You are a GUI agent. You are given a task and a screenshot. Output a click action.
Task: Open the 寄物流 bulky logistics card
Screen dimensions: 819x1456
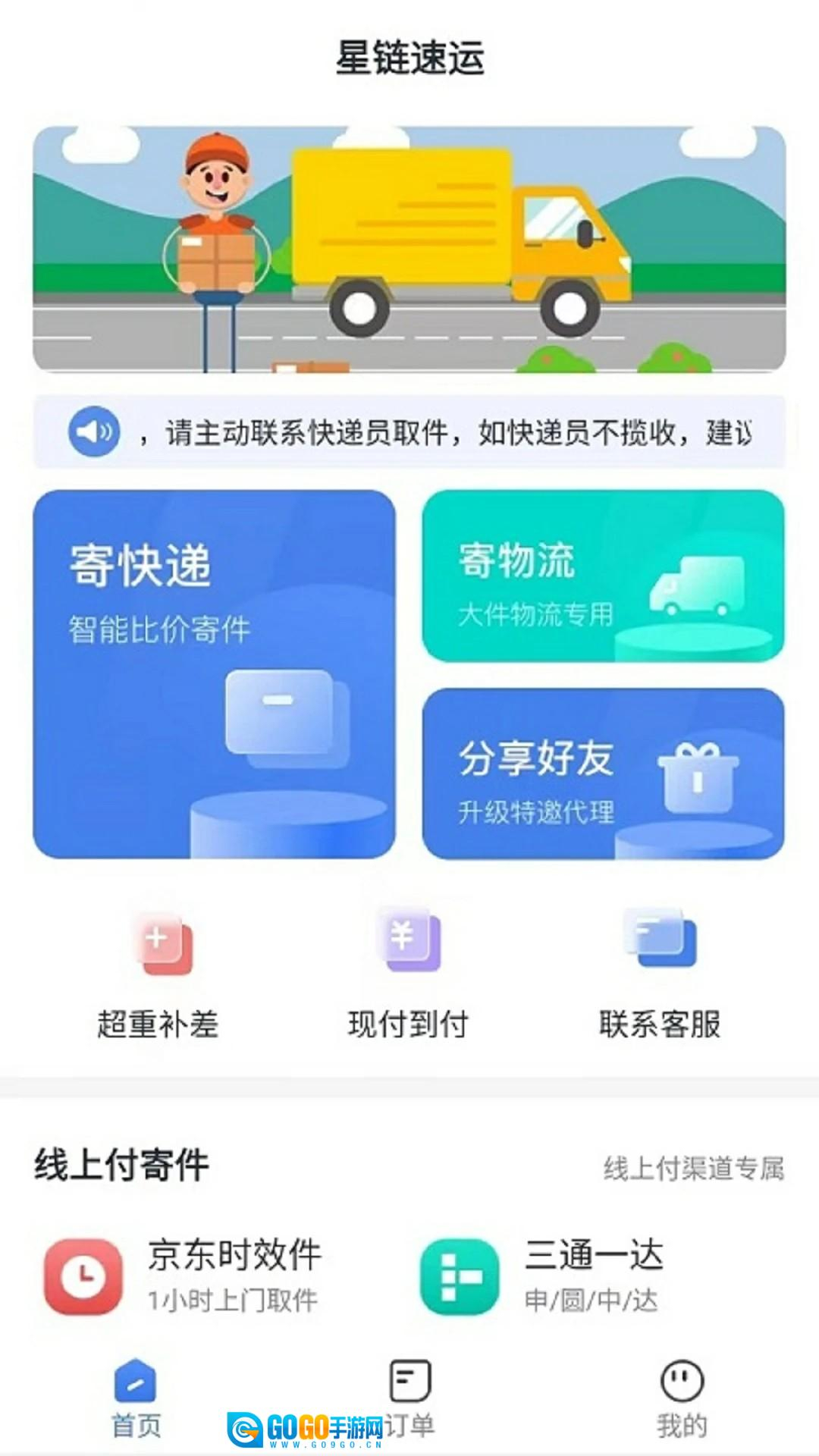click(x=607, y=576)
